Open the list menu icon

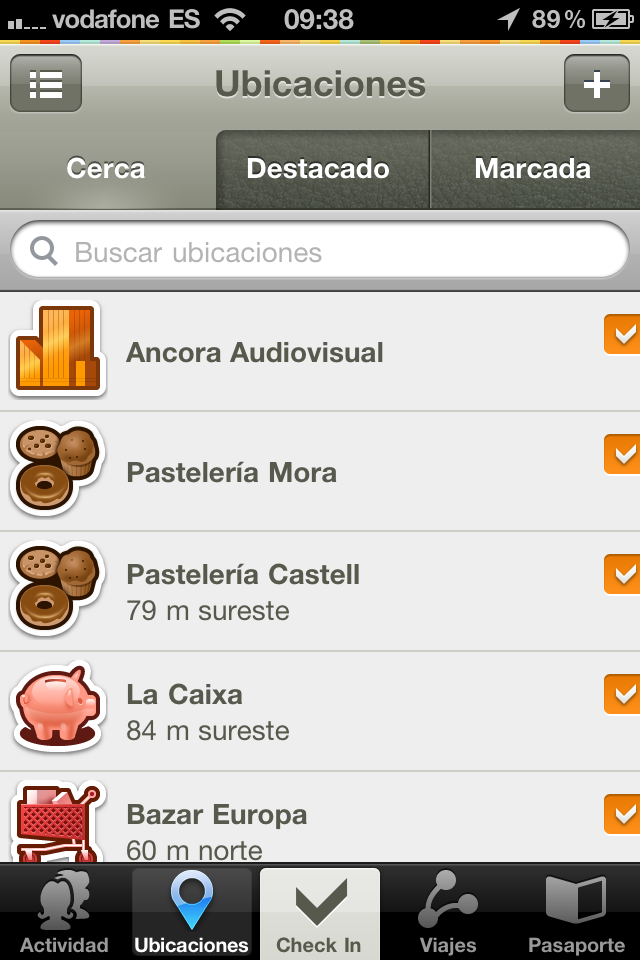[x=46, y=84]
